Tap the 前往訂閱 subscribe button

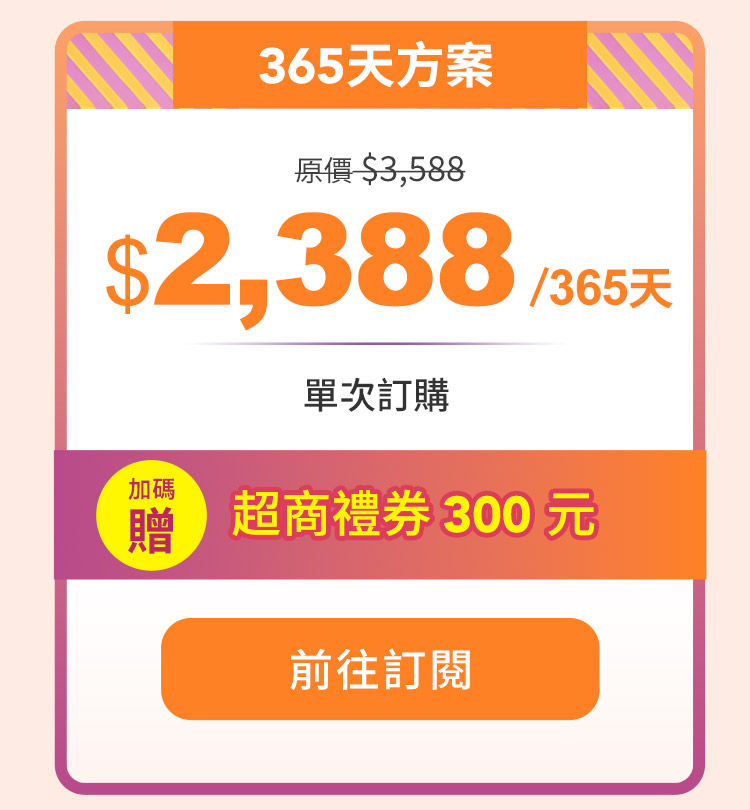(x=380, y=669)
